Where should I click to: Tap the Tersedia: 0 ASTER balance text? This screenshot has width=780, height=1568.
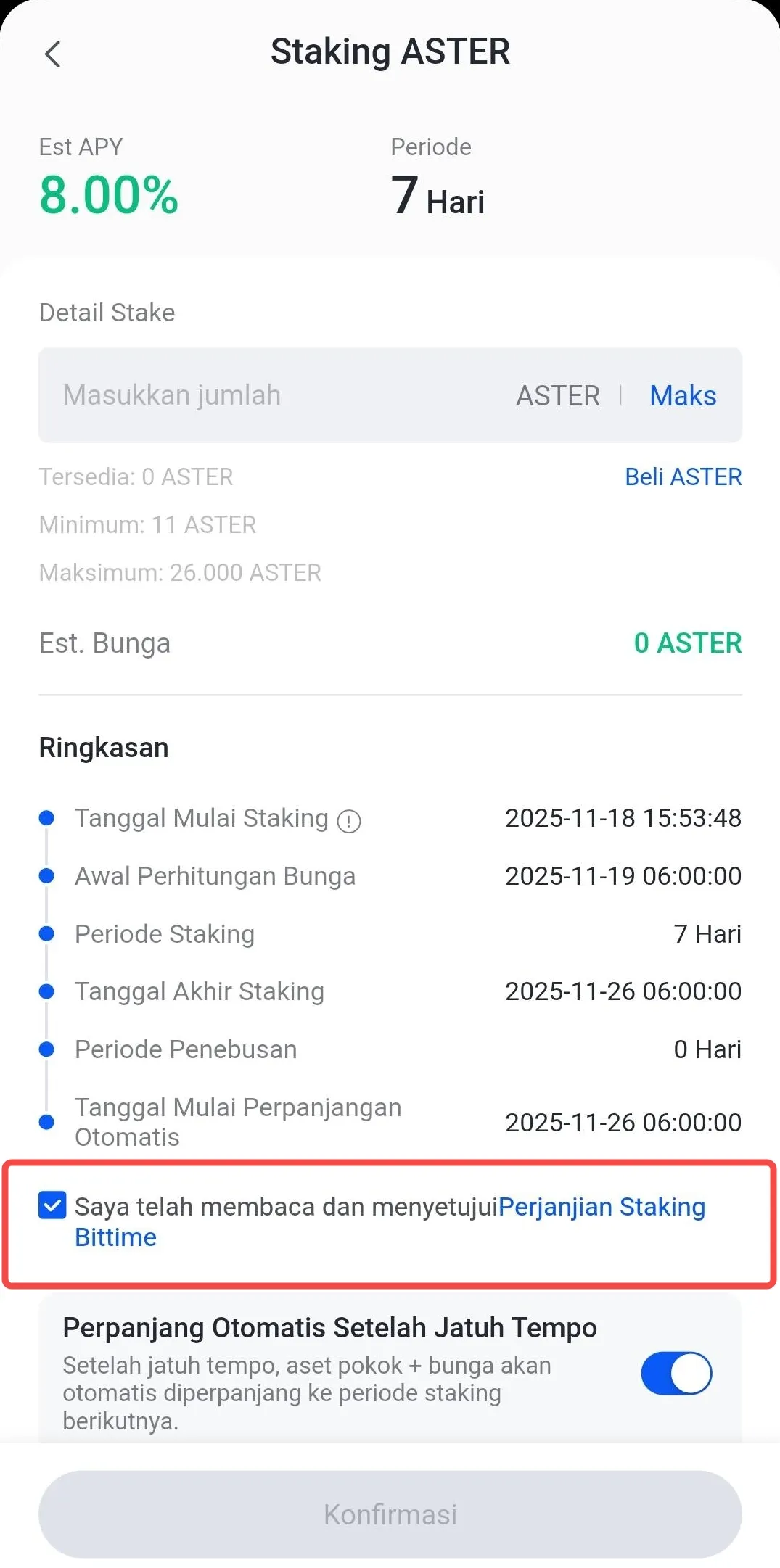(135, 476)
